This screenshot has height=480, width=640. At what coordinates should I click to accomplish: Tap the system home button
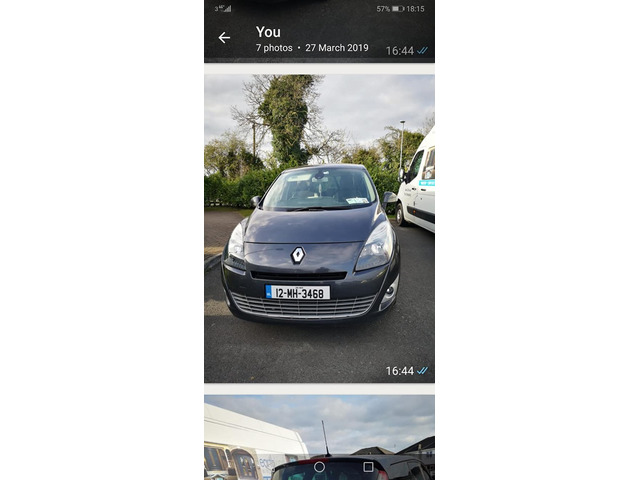click(319, 467)
